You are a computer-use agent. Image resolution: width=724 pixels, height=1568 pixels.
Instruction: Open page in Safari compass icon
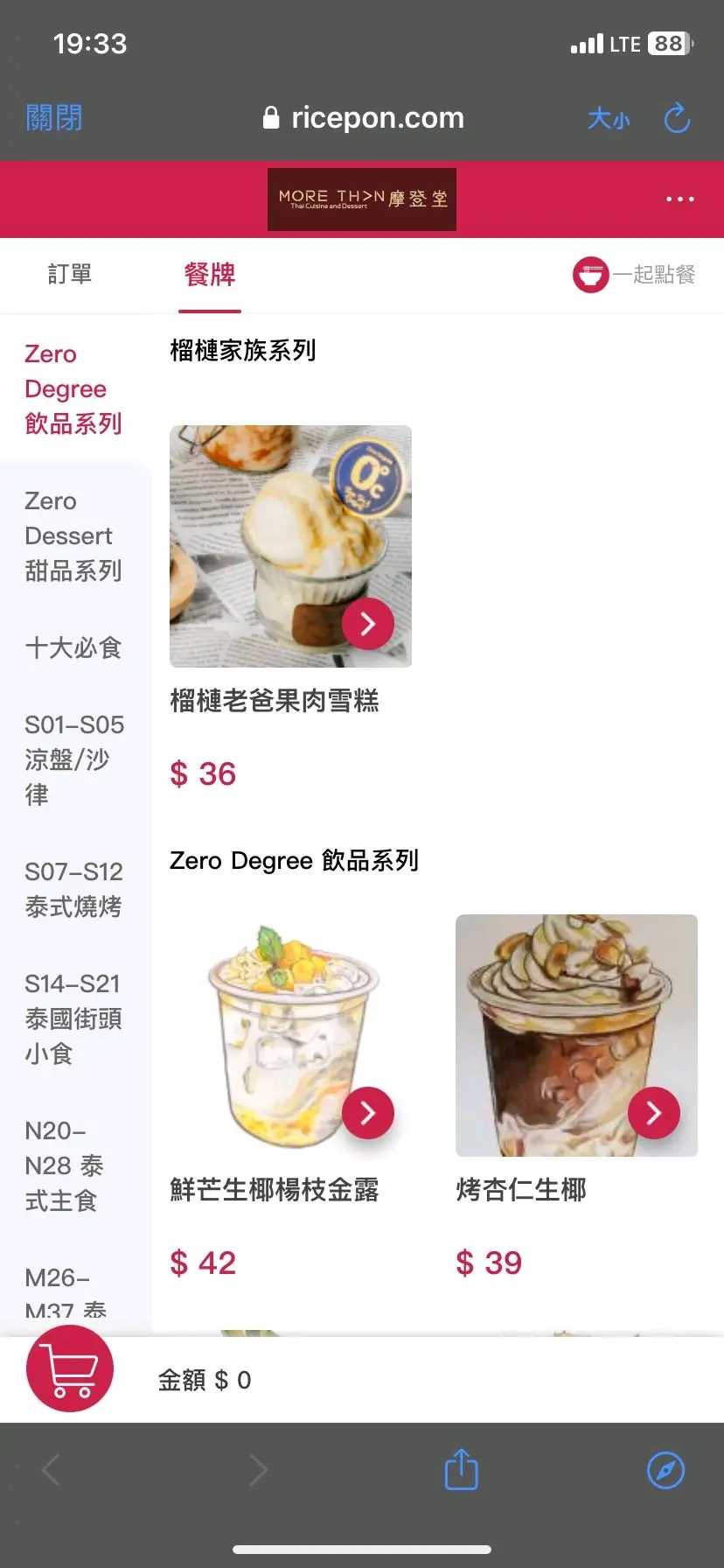[x=665, y=1470]
